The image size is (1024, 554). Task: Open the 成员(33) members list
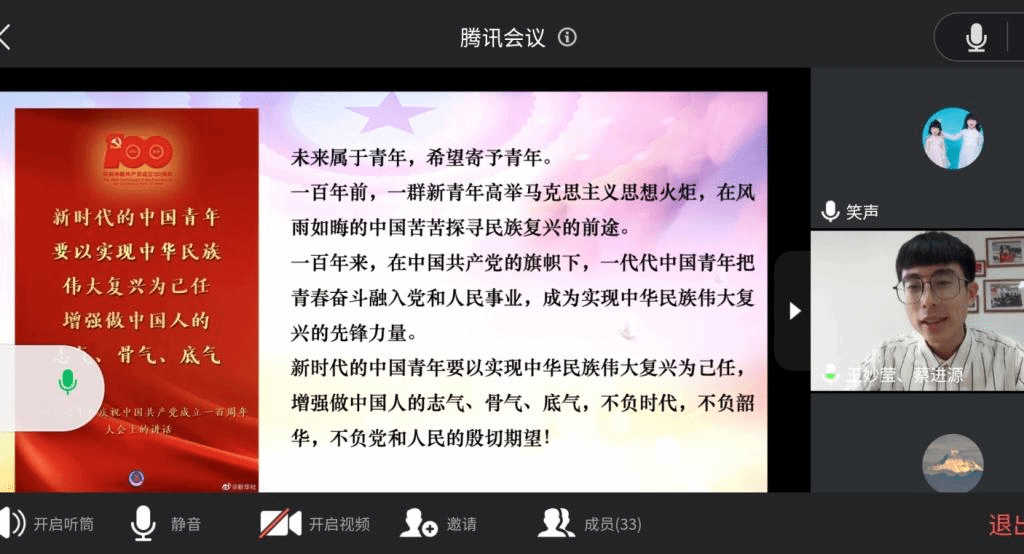[590, 523]
